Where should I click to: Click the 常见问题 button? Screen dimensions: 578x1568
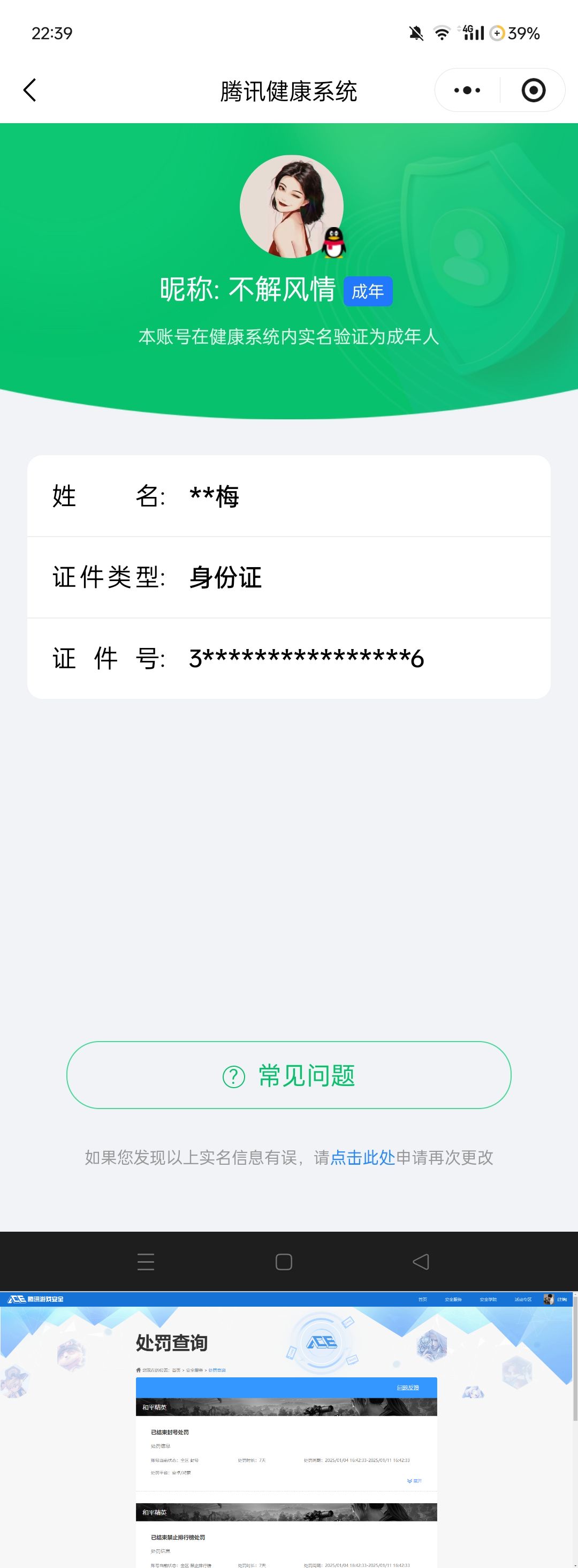[289, 1076]
